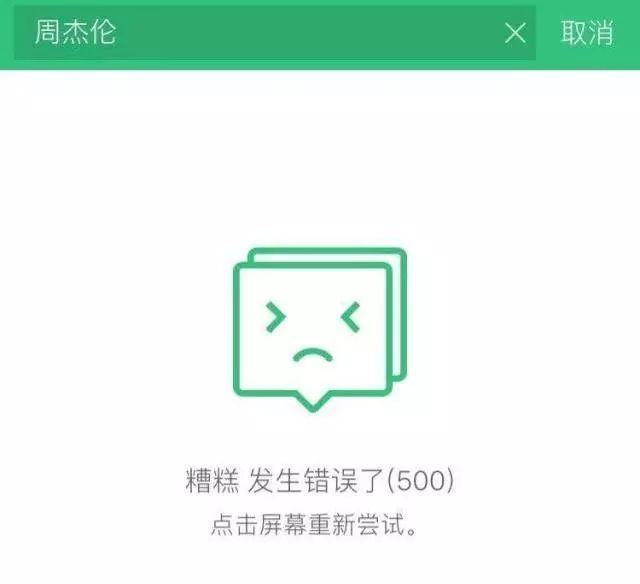Clear the search text 周杰伦
Image resolution: width=640 pixels, height=584 pixels.
coord(515,33)
